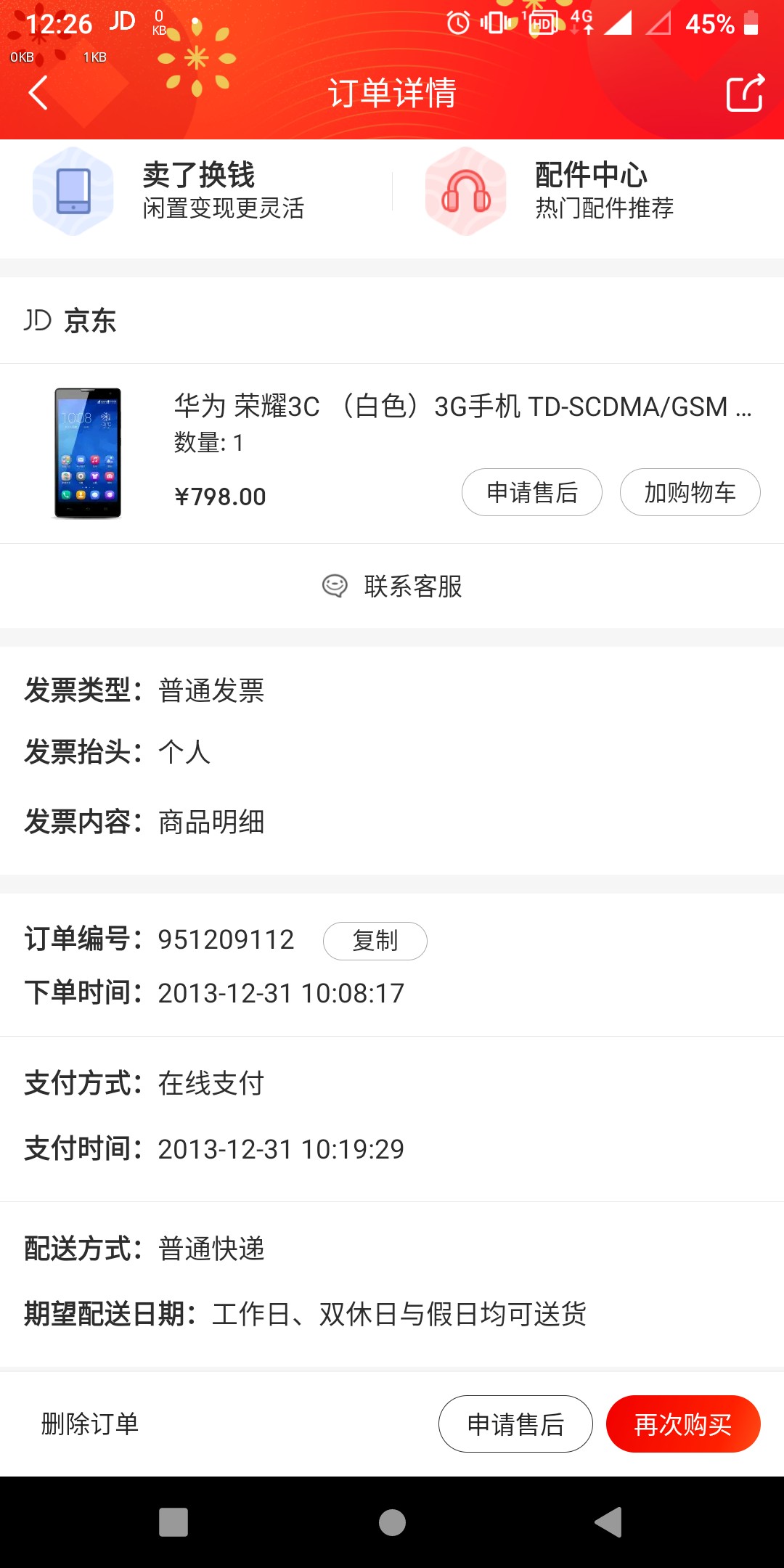This screenshot has height=1568, width=784.
Task: Open the 华为 荣耀3C product
Action: (462, 407)
